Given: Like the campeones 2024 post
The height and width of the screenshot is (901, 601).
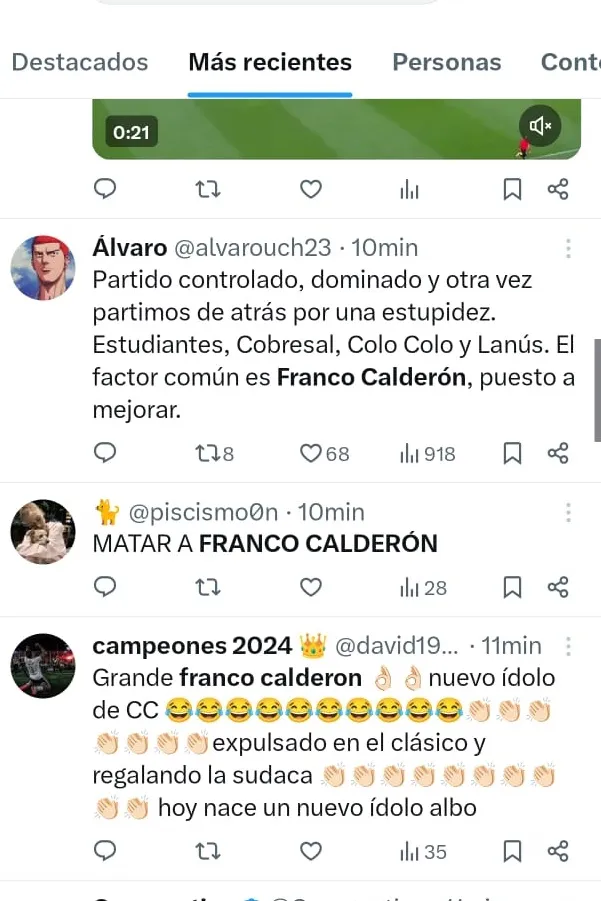Looking at the screenshot, I should [311, 852].
